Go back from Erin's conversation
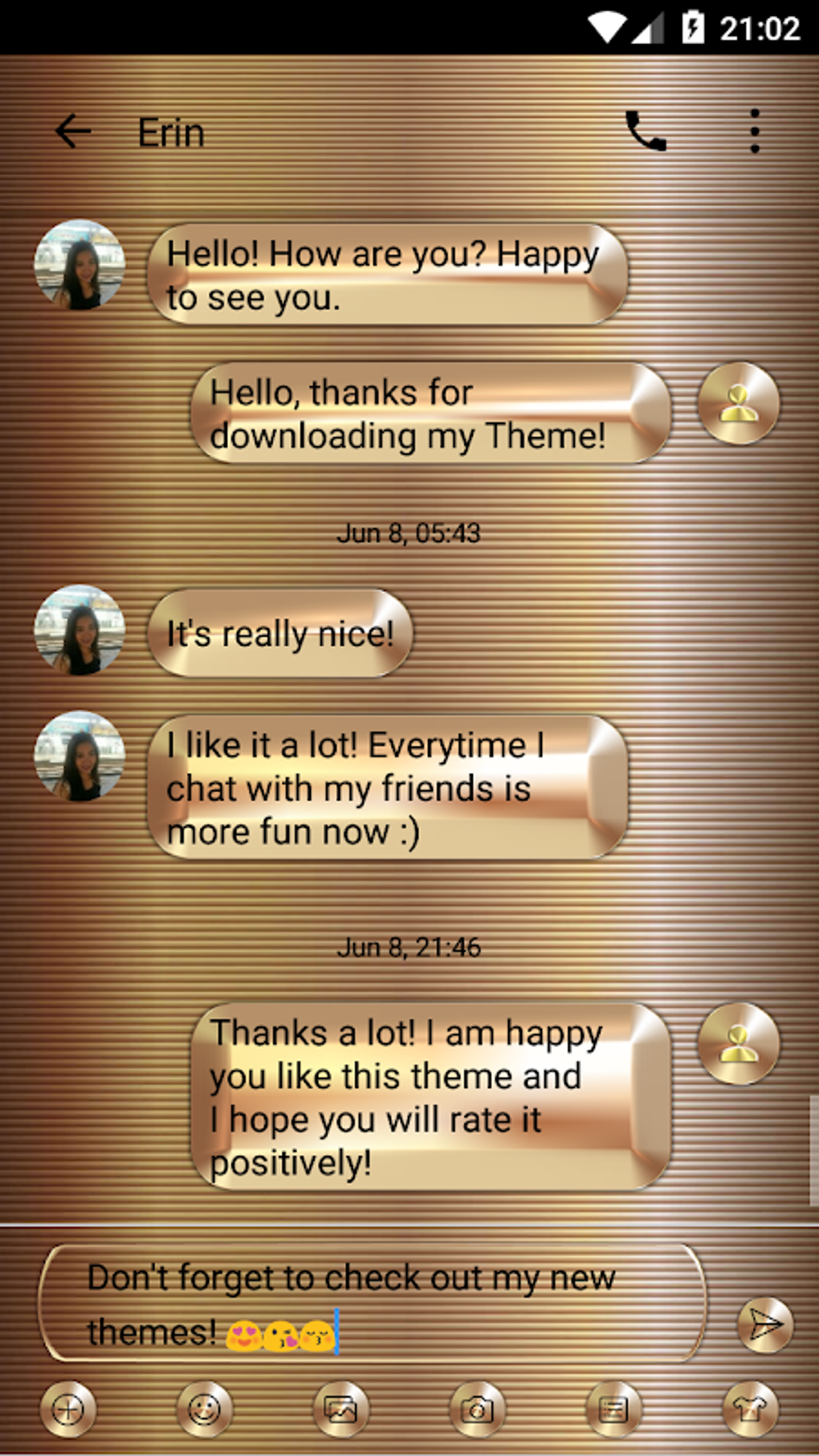Image resolution: width=819 pixels, height=1456 pixels. [73, 132]
